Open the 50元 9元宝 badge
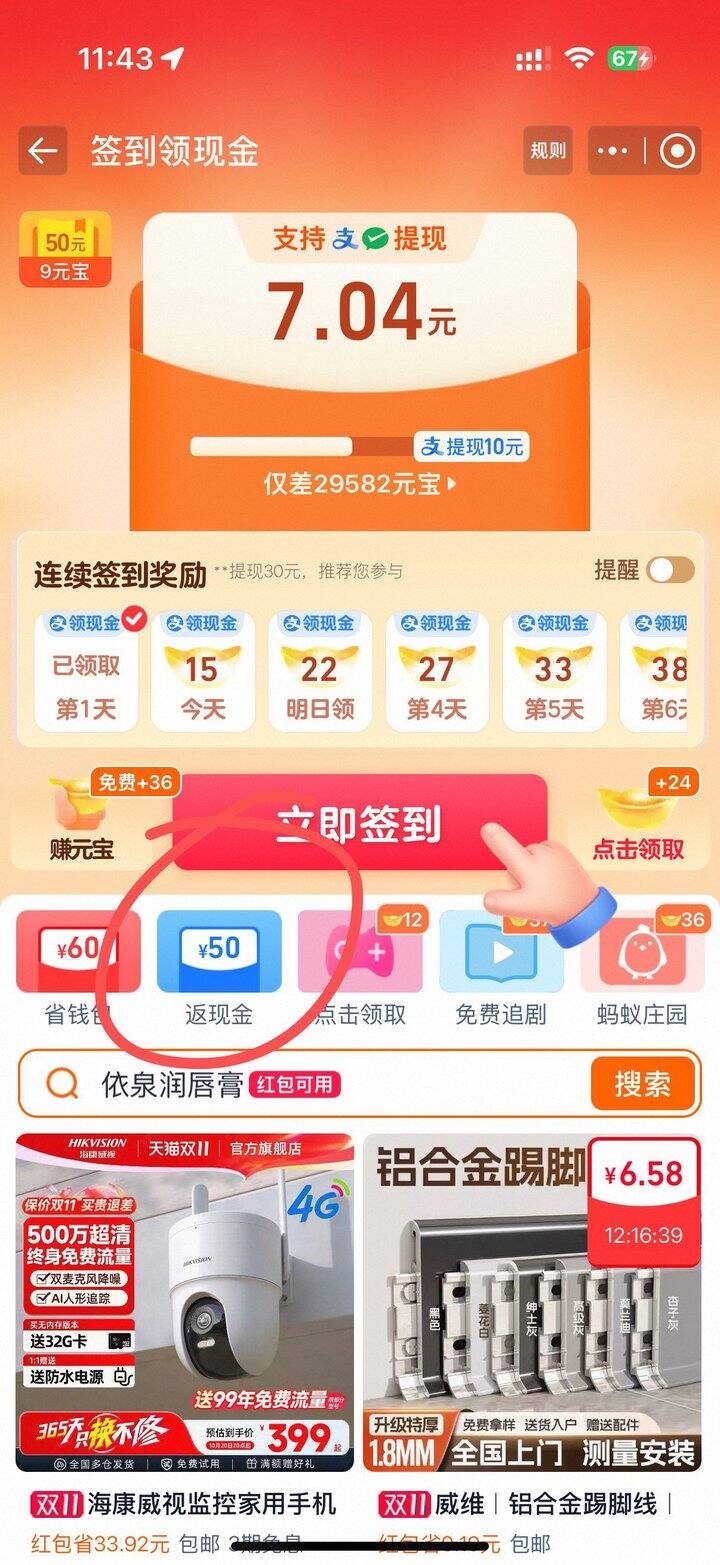Screen dimensions: 720x1565 [65, 249]
